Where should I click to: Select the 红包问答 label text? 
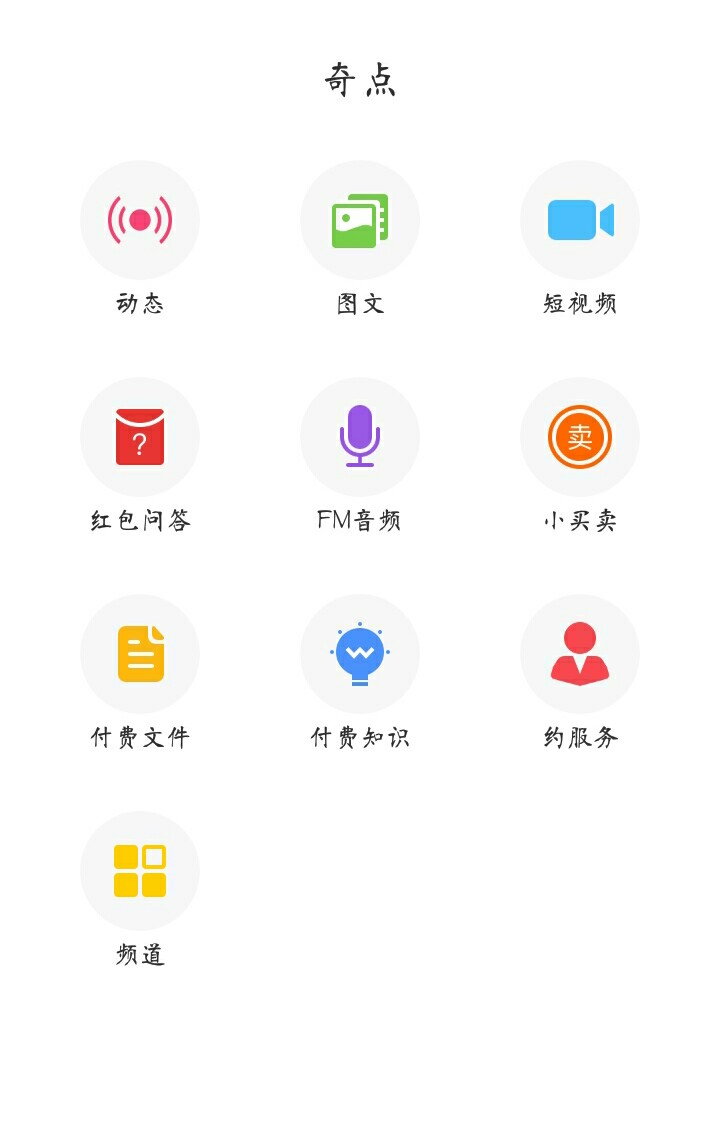[140, 520]
